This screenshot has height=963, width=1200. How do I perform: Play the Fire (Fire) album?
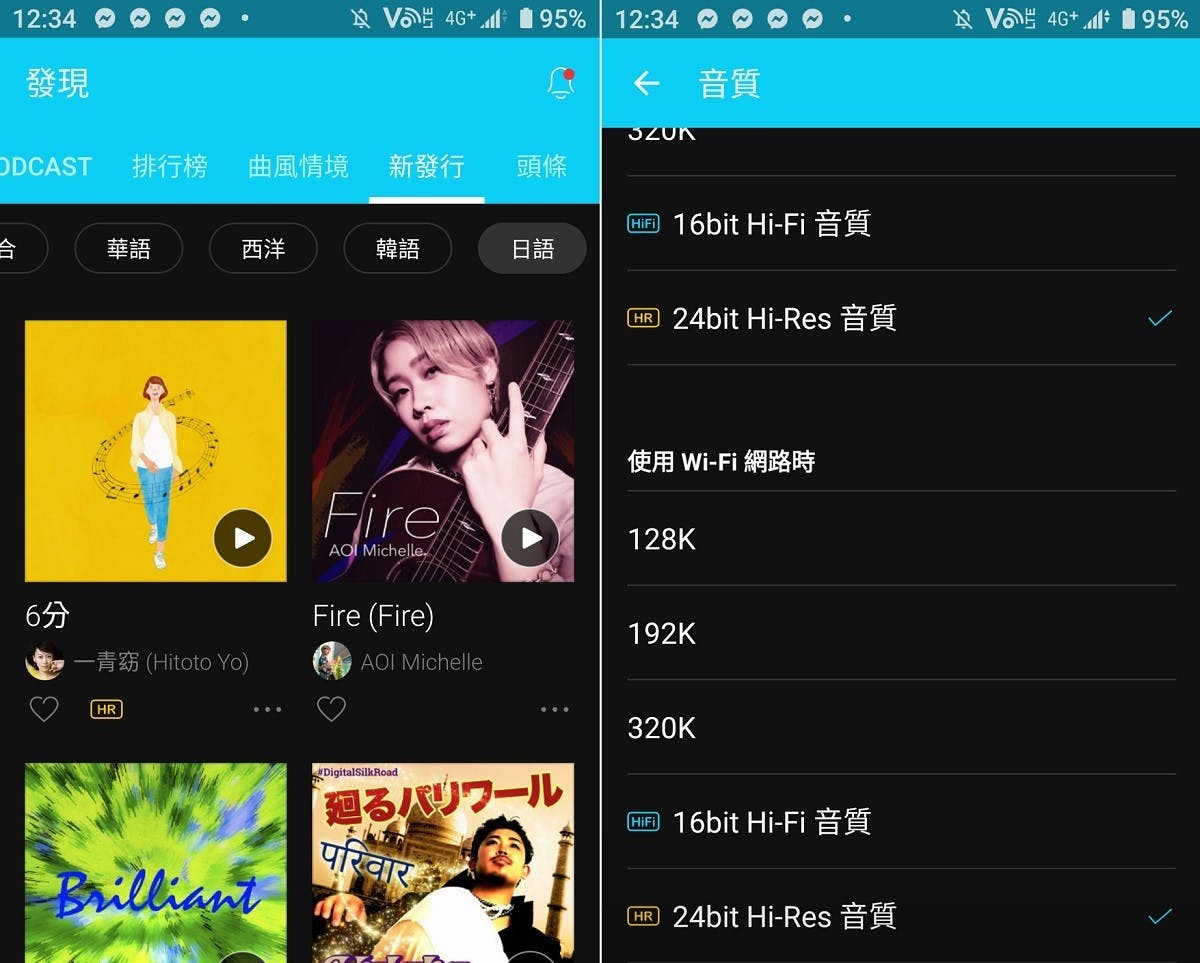coord(530,538)
